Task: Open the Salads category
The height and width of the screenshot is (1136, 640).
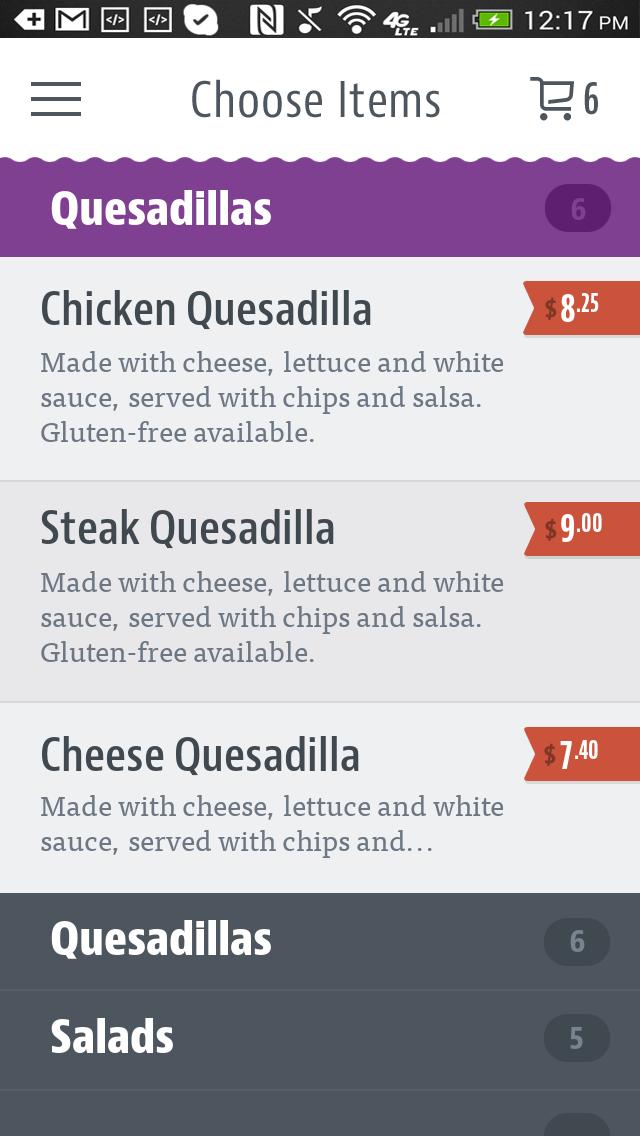Action: pos(320,1038)
